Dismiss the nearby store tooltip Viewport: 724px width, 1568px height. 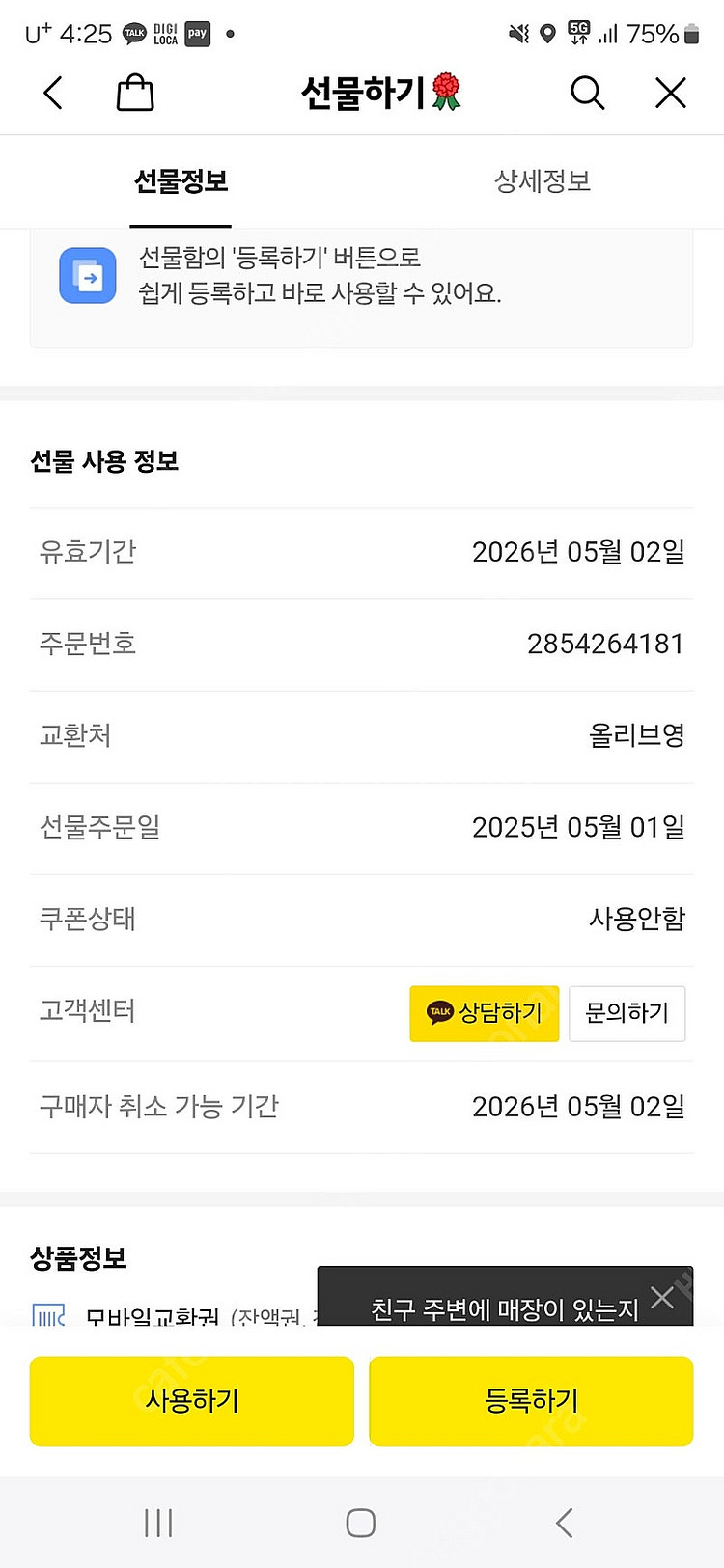662,1297
